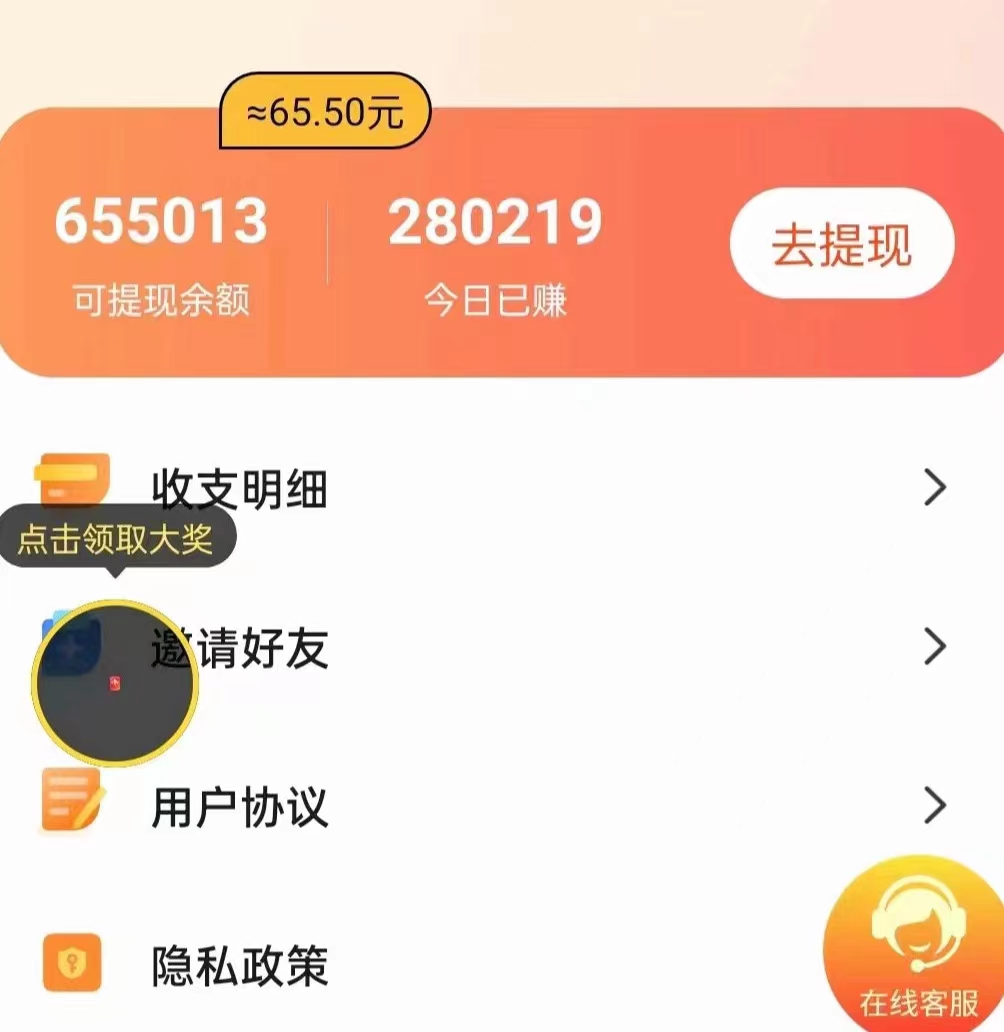Expand the 收支明细 row chevron
This screenshot has height=1032, width=1004.
click(x=934, y=487)
